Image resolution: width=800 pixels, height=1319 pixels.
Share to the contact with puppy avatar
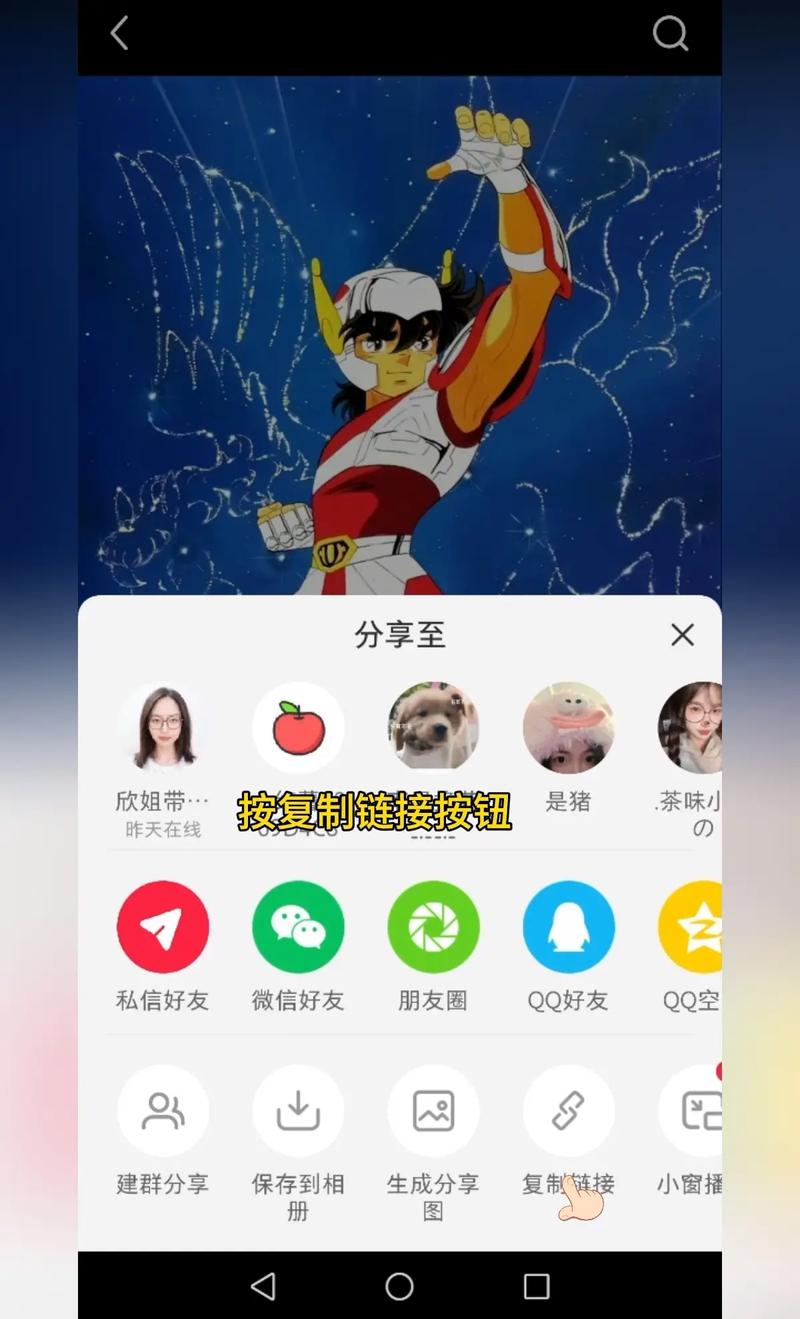click(433, 727)
